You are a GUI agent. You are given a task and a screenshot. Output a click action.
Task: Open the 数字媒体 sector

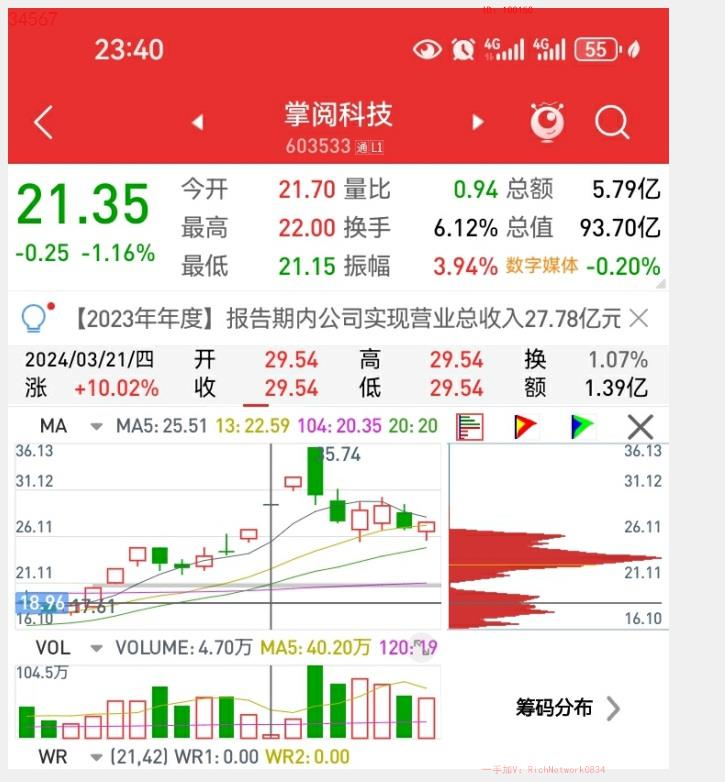tap(542, 266)
